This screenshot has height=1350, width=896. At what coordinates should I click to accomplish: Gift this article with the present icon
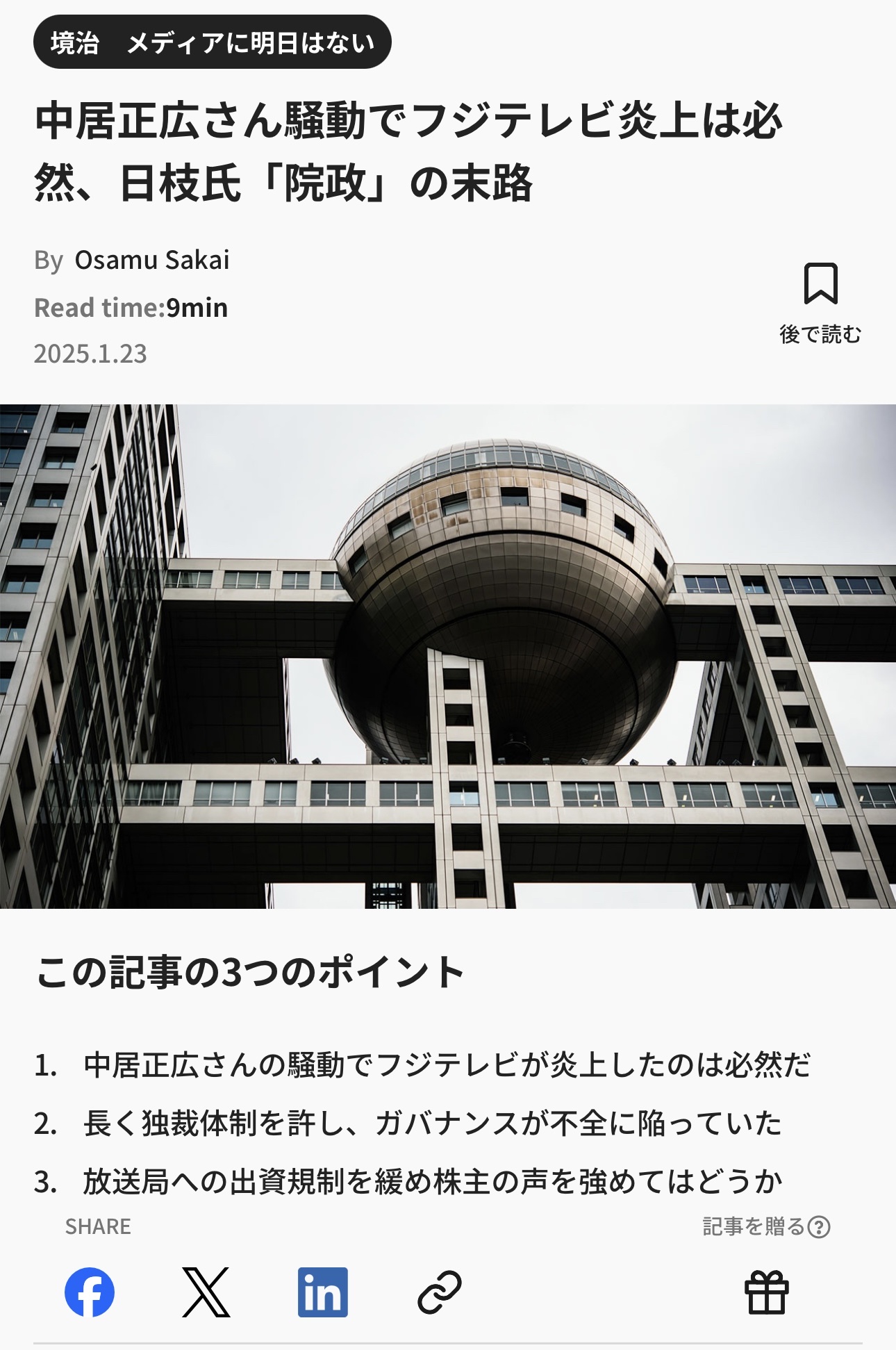[x=766, y=1292]
